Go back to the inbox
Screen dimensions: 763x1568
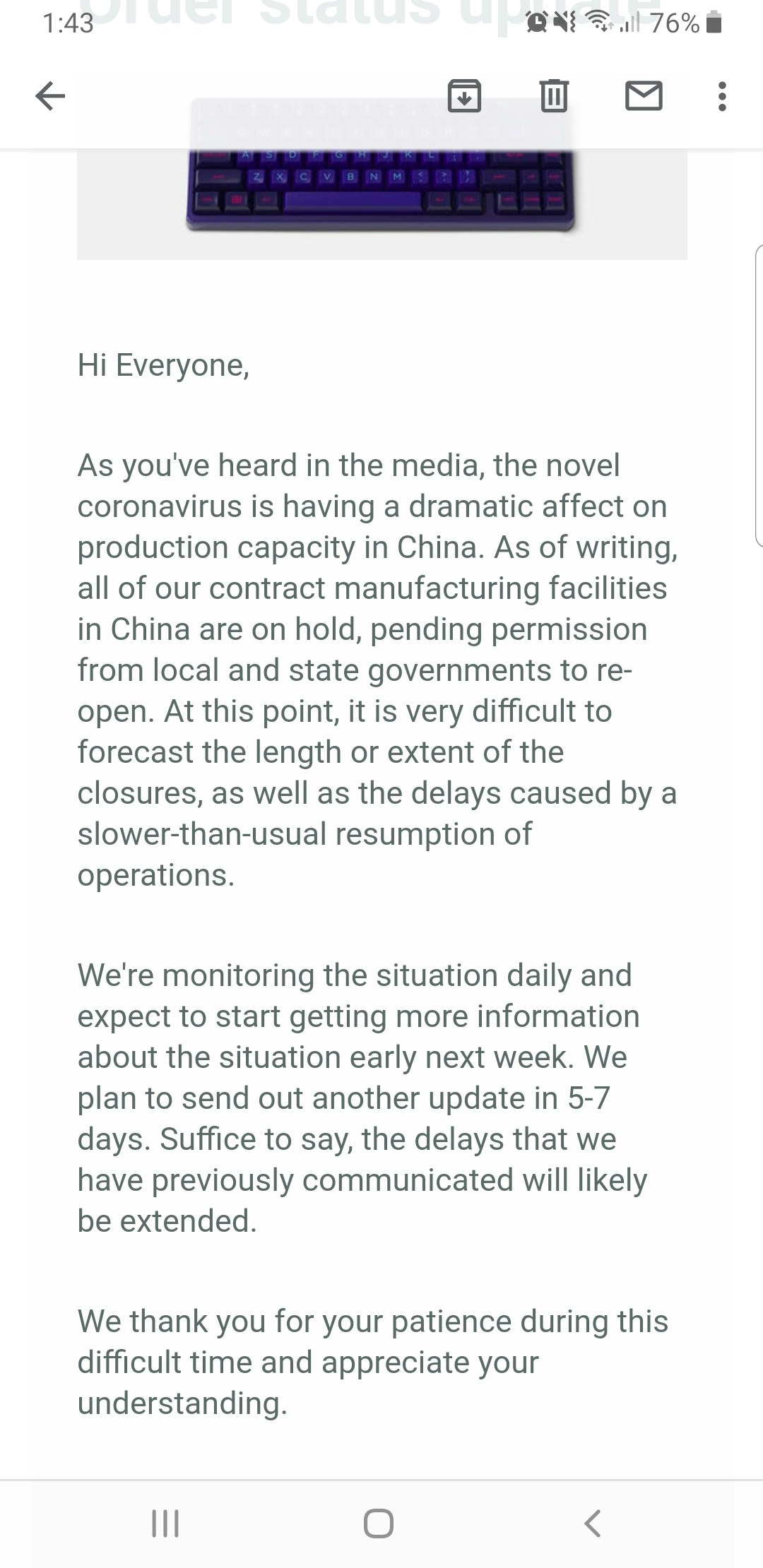click(50, 95)
